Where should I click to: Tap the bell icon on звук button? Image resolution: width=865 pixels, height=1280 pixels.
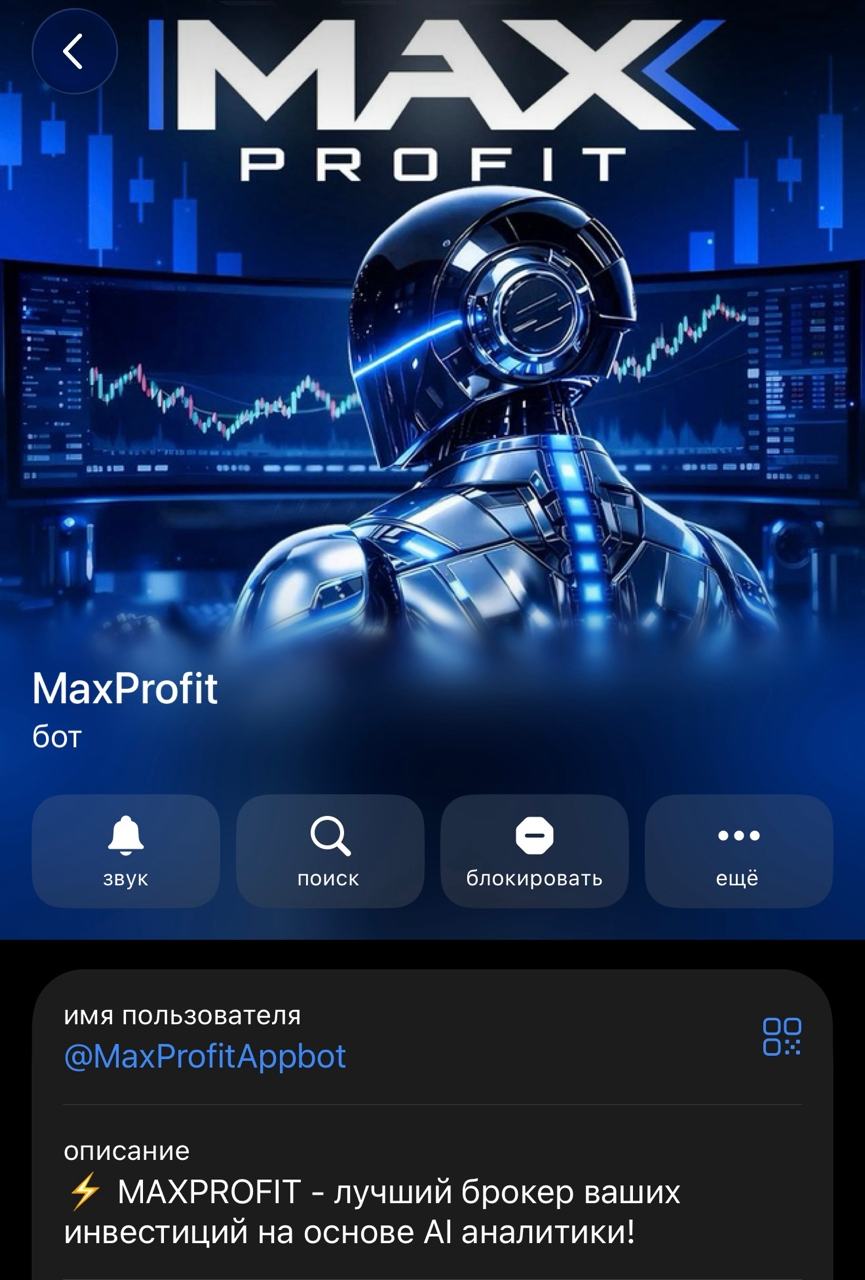click(127, 834)
